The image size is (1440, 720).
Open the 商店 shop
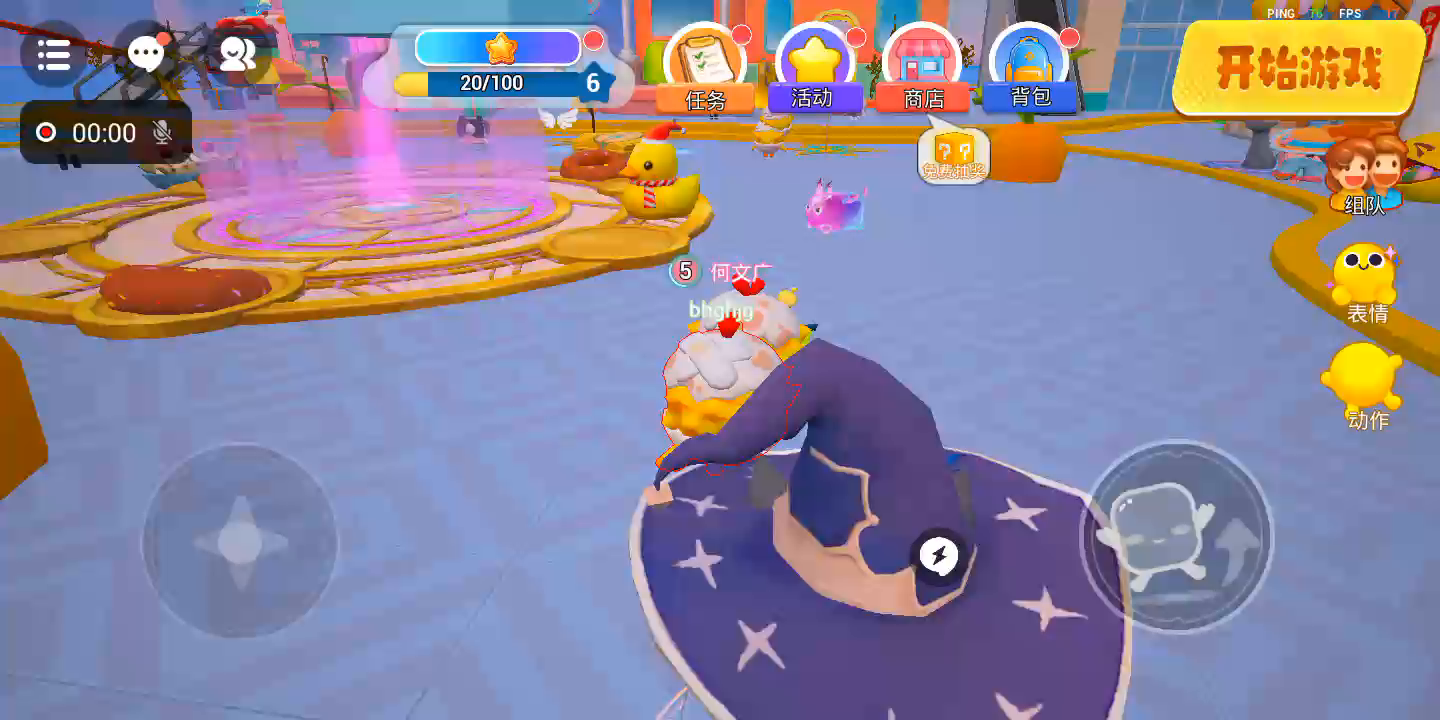(x=923, y=68)
